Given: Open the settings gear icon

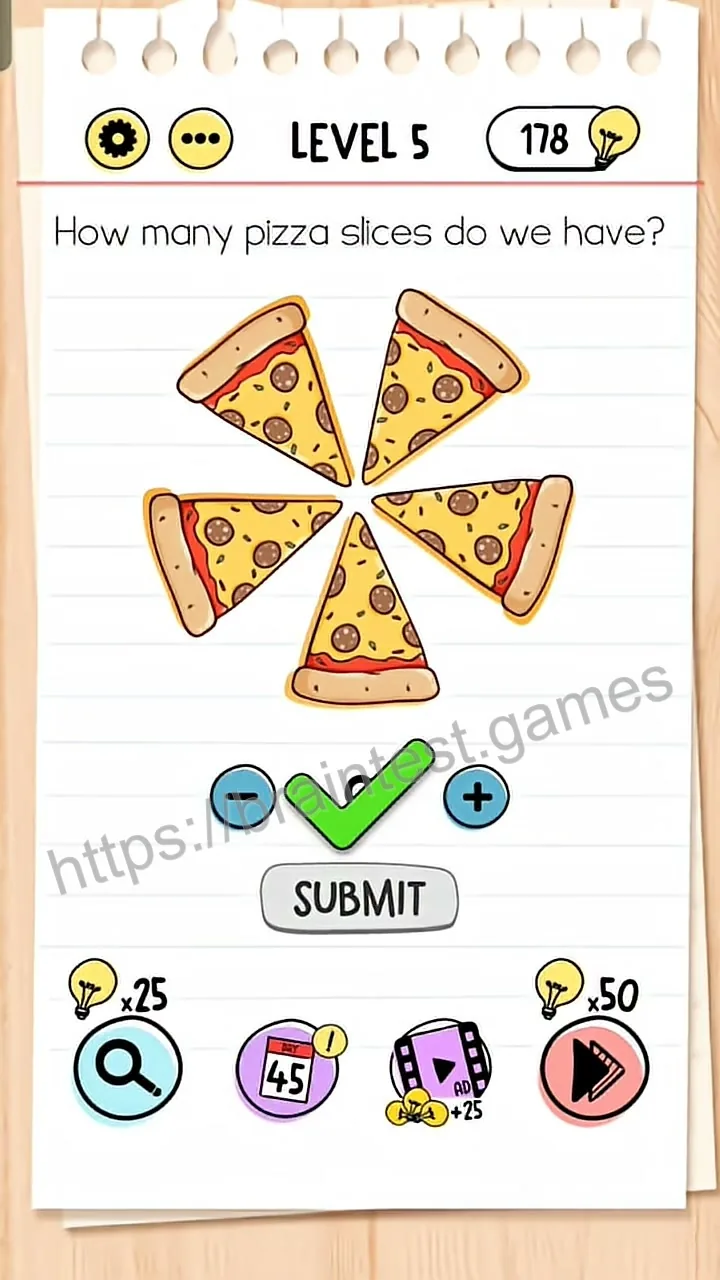Looking at the screenshot, I should point(117,139).
